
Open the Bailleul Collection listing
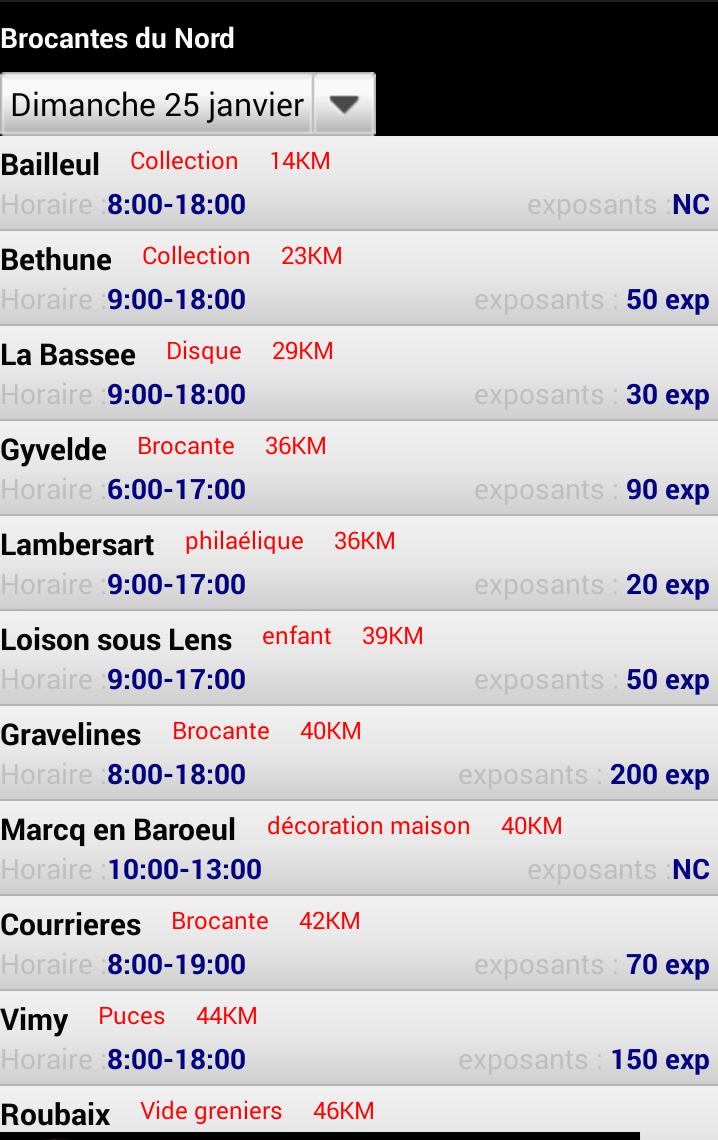[359, 183]
